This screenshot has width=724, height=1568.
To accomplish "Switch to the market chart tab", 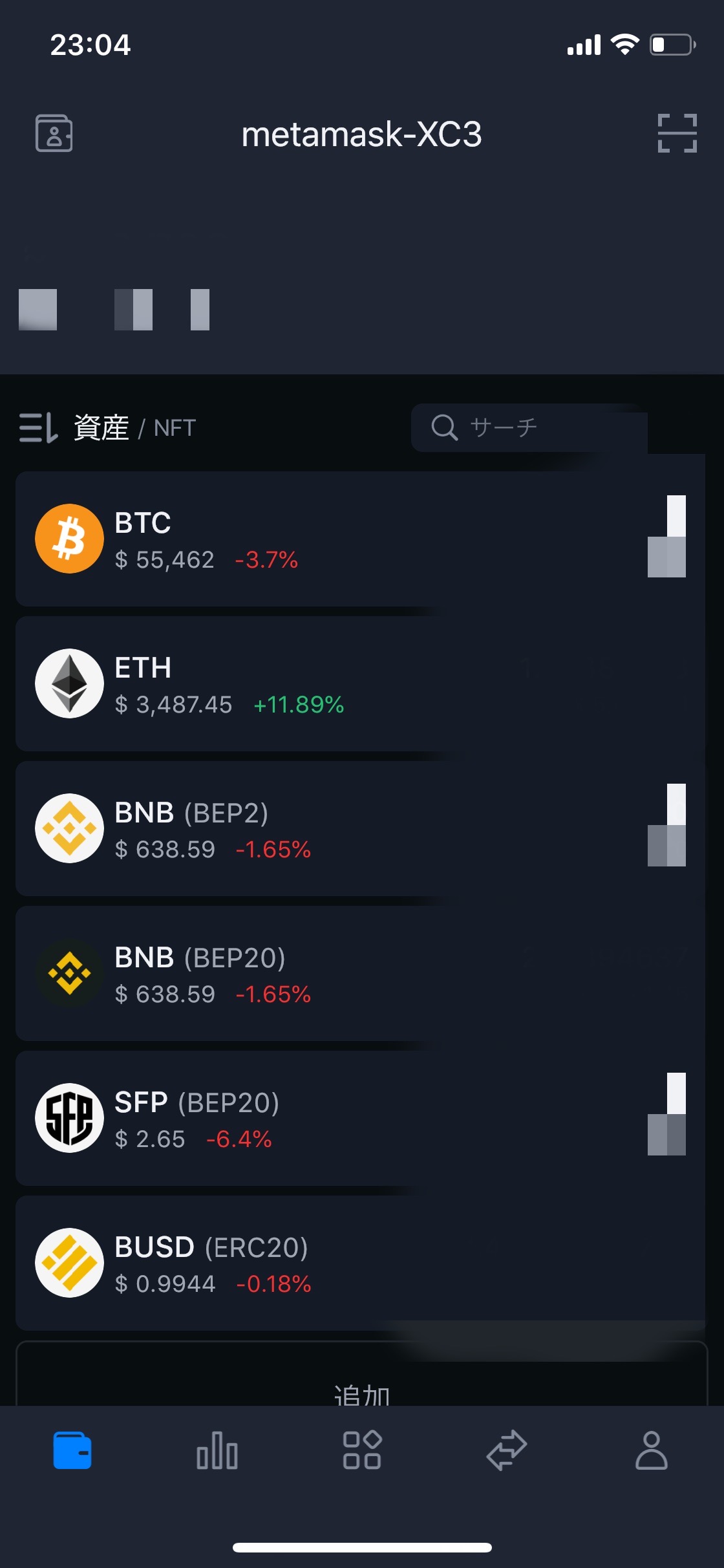I will (217, 1450).
